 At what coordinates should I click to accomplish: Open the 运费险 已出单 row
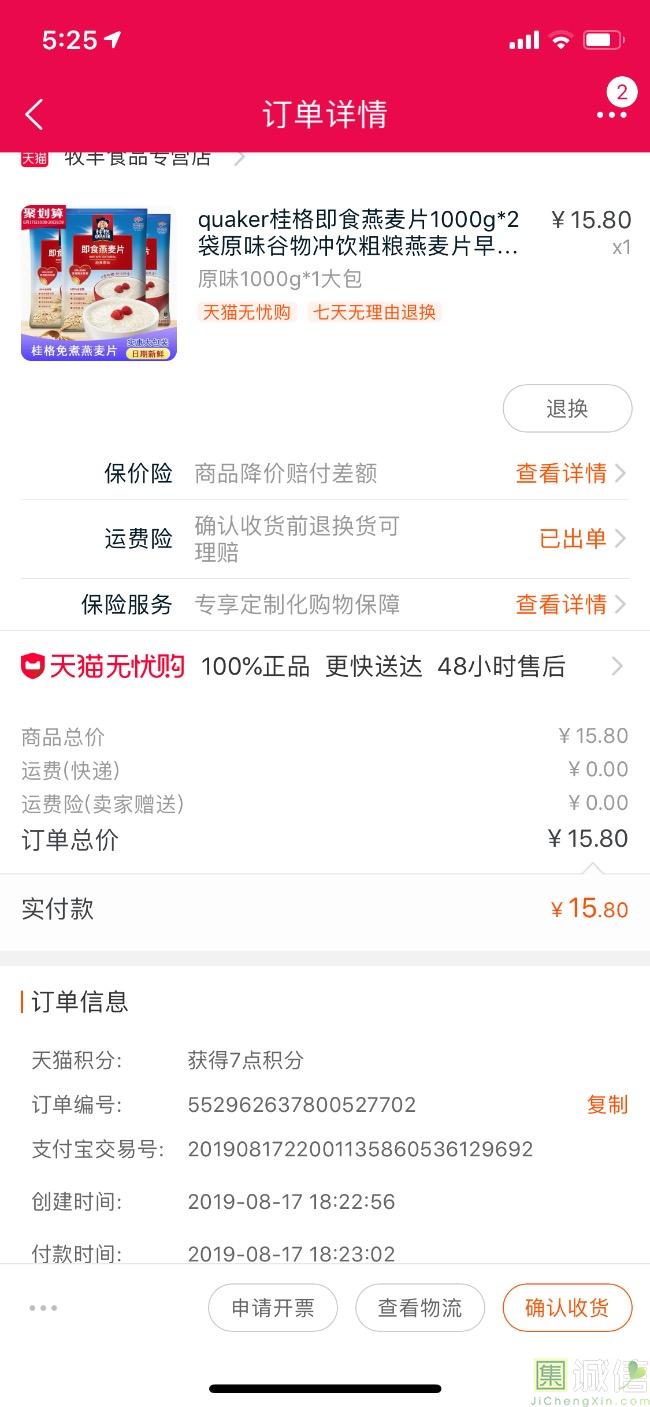tap(325, 539)
